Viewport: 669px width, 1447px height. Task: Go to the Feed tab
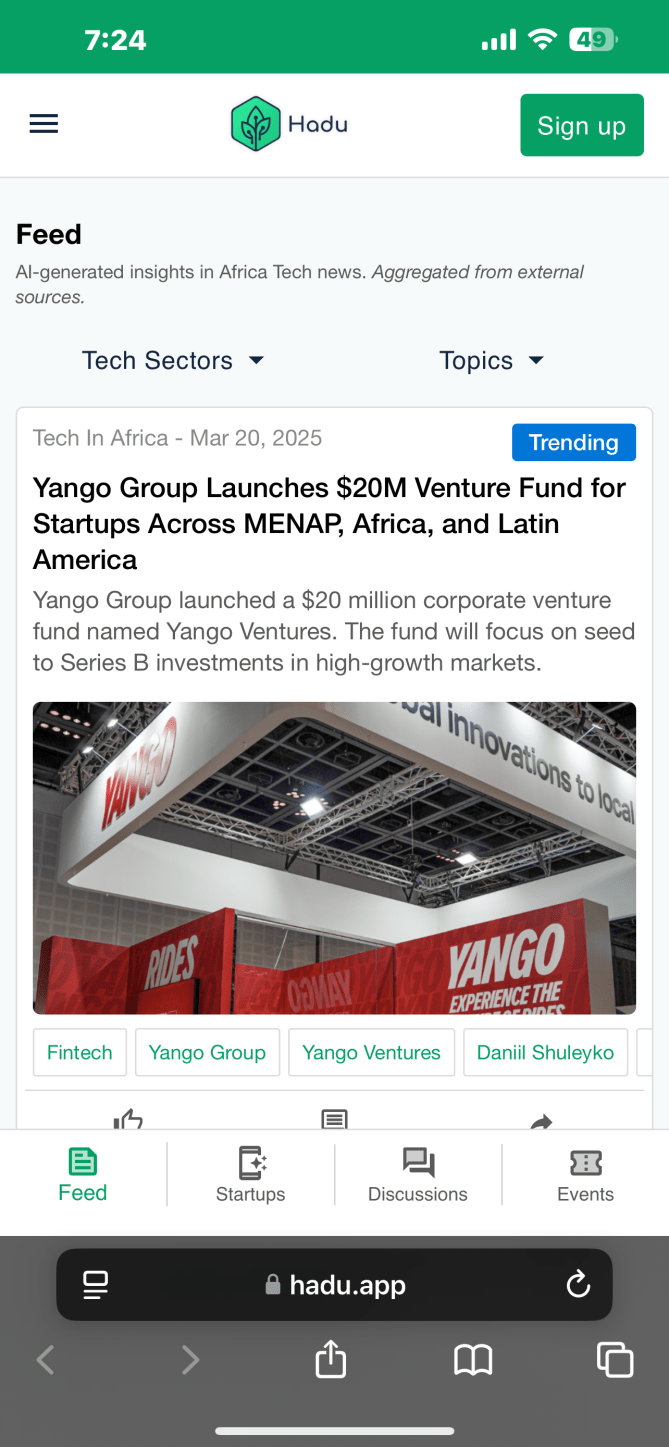[83, 1175]
